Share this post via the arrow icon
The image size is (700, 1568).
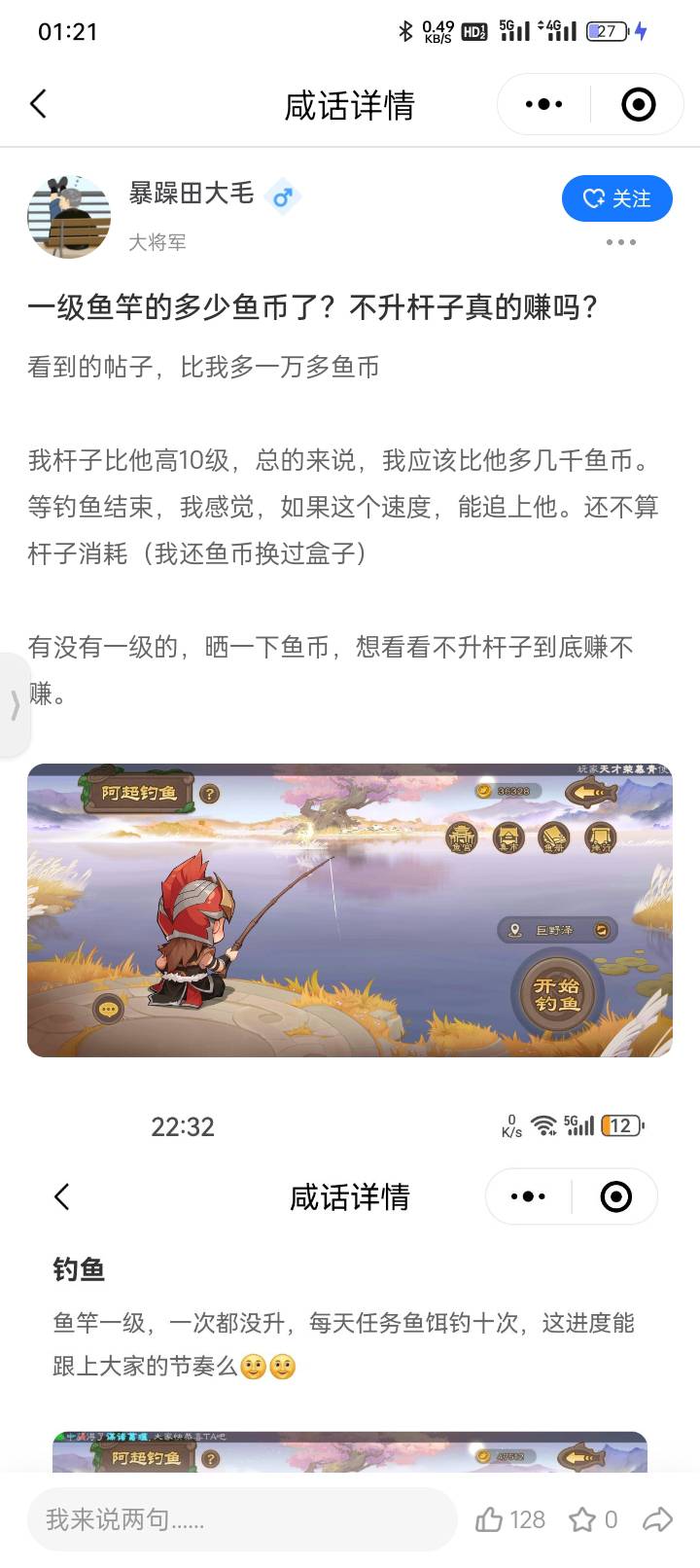(658, 1519)
